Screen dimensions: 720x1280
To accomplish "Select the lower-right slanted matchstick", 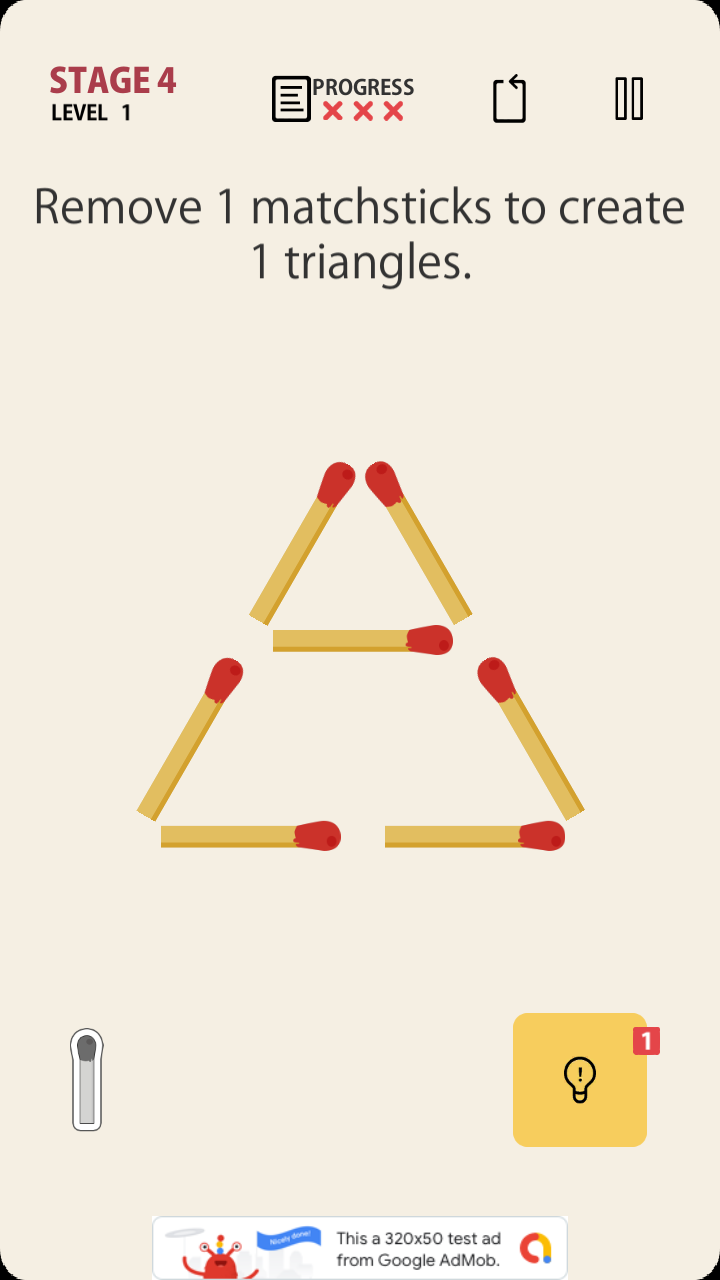I will click(530, 739).
